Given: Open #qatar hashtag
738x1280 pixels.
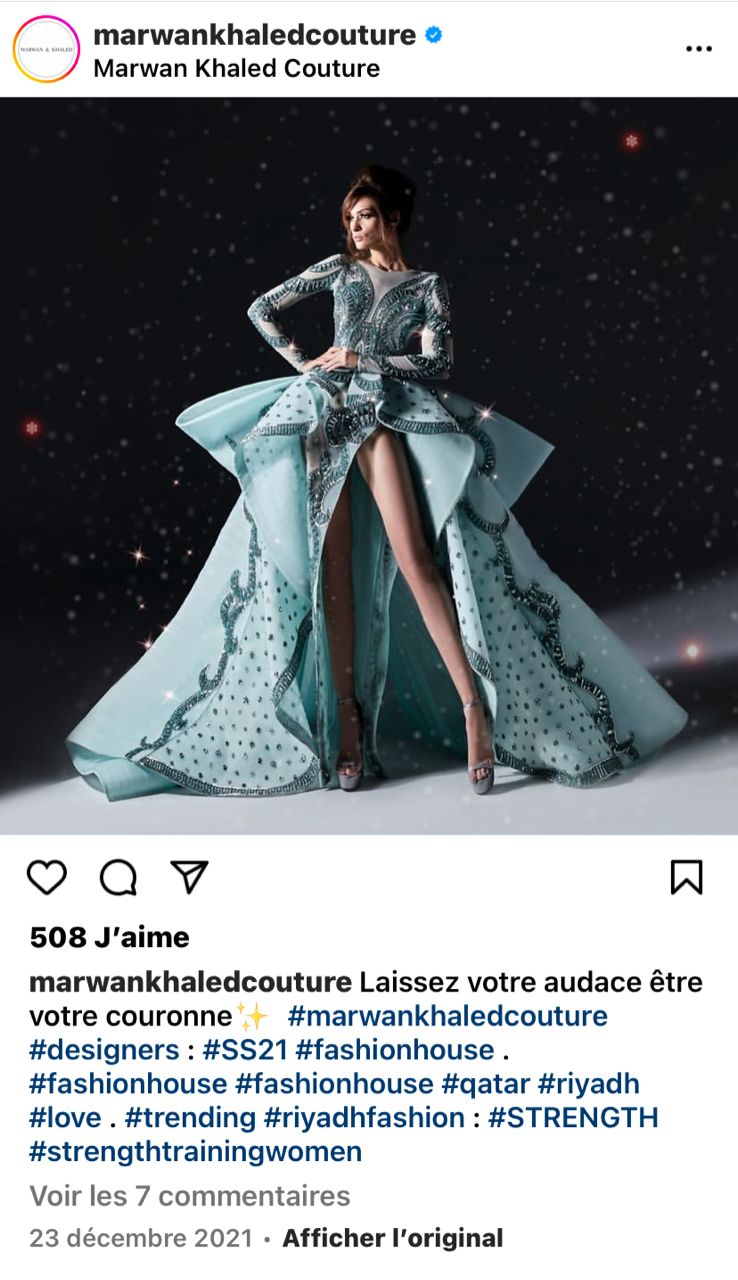Looking at the screenshot, I should click(485, 1084).
